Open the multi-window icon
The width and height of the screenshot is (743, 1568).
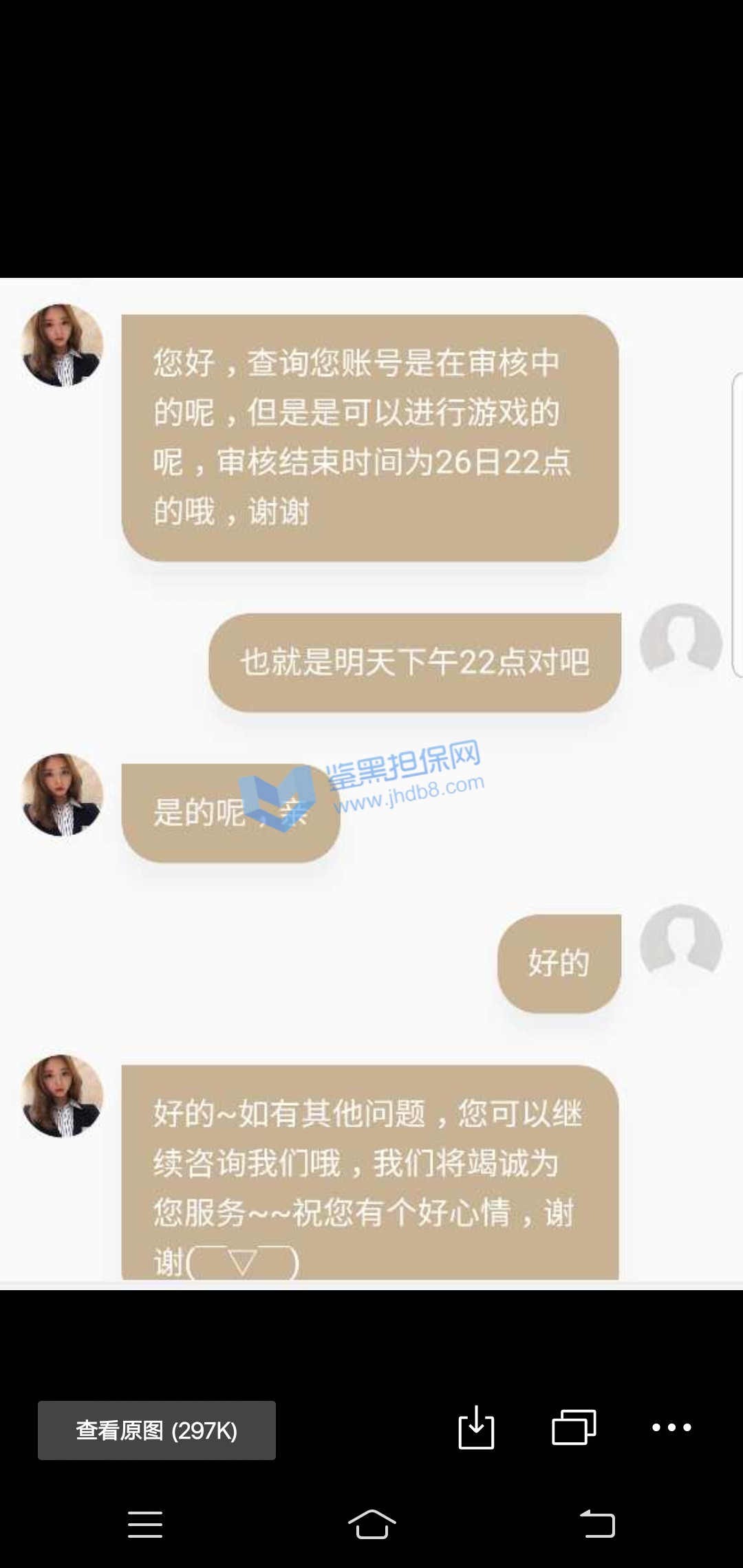click(x=574, y=1428)
